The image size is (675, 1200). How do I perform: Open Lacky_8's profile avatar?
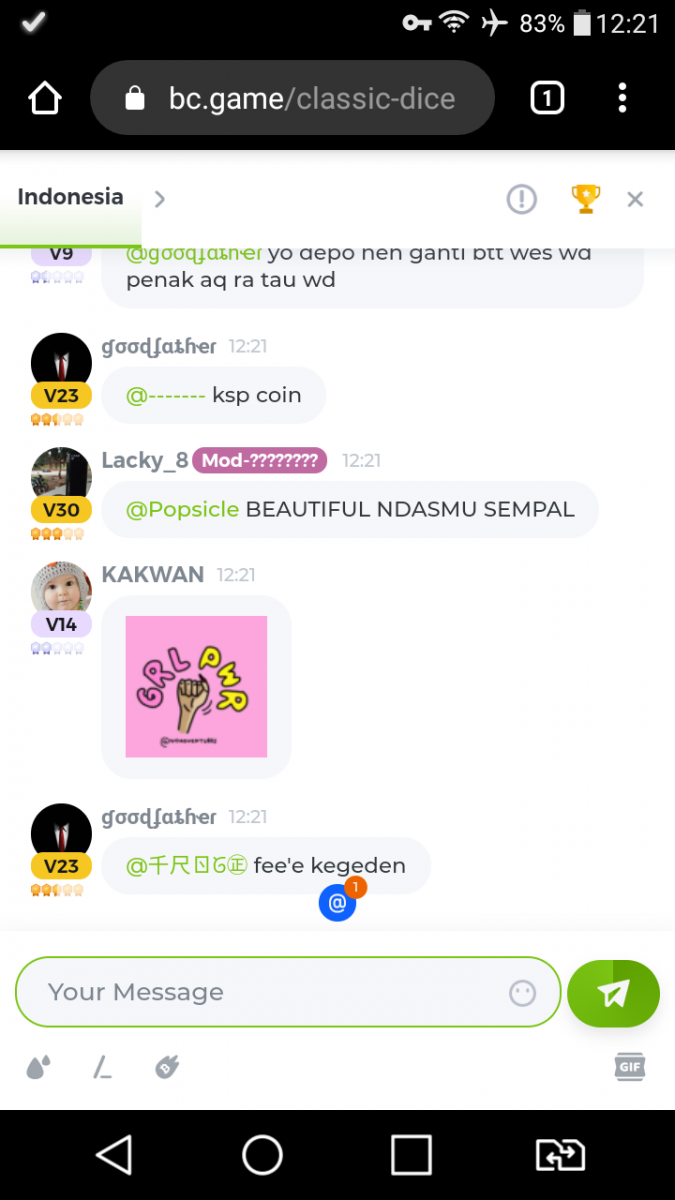pyautogui.click(x=61, y=474)
